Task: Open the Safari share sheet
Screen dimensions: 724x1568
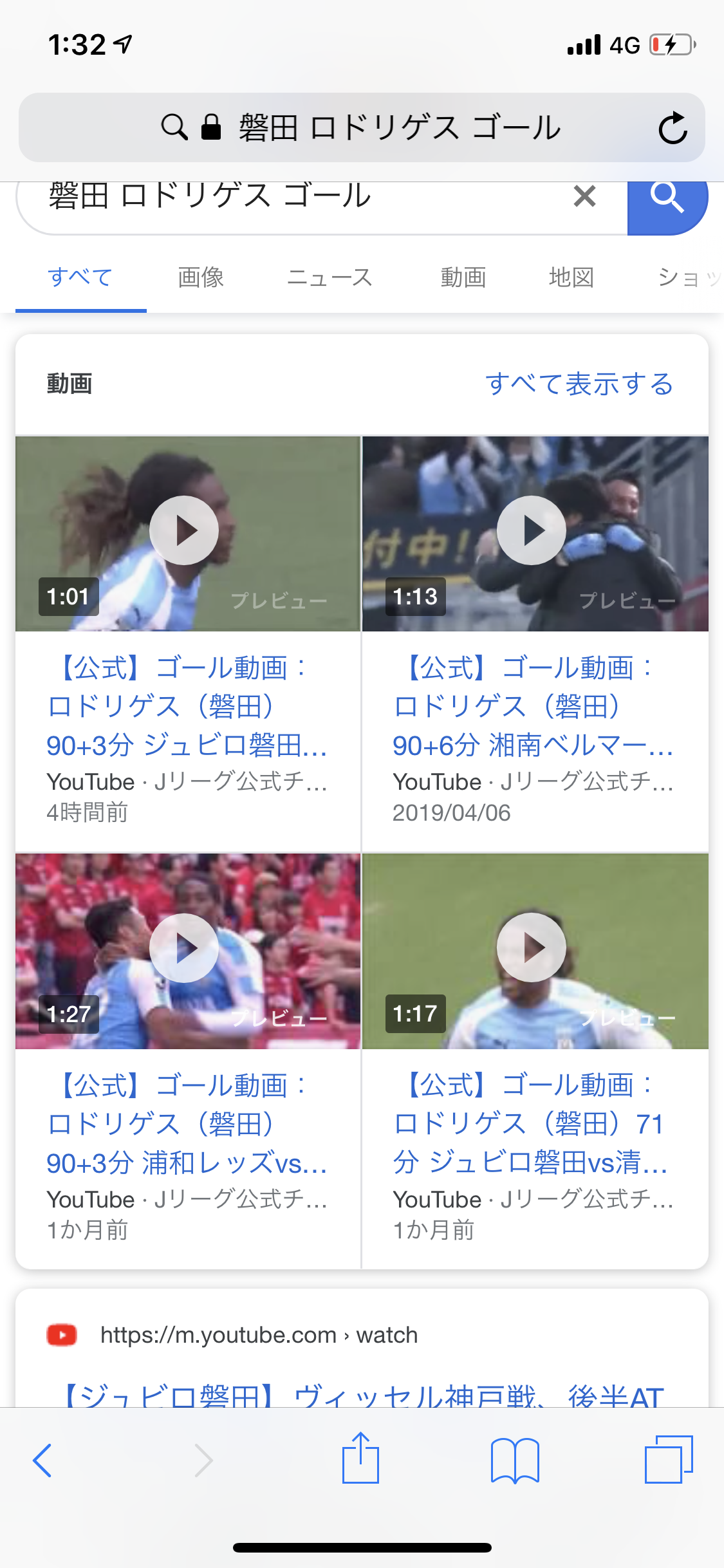Action: (360, 1459)
